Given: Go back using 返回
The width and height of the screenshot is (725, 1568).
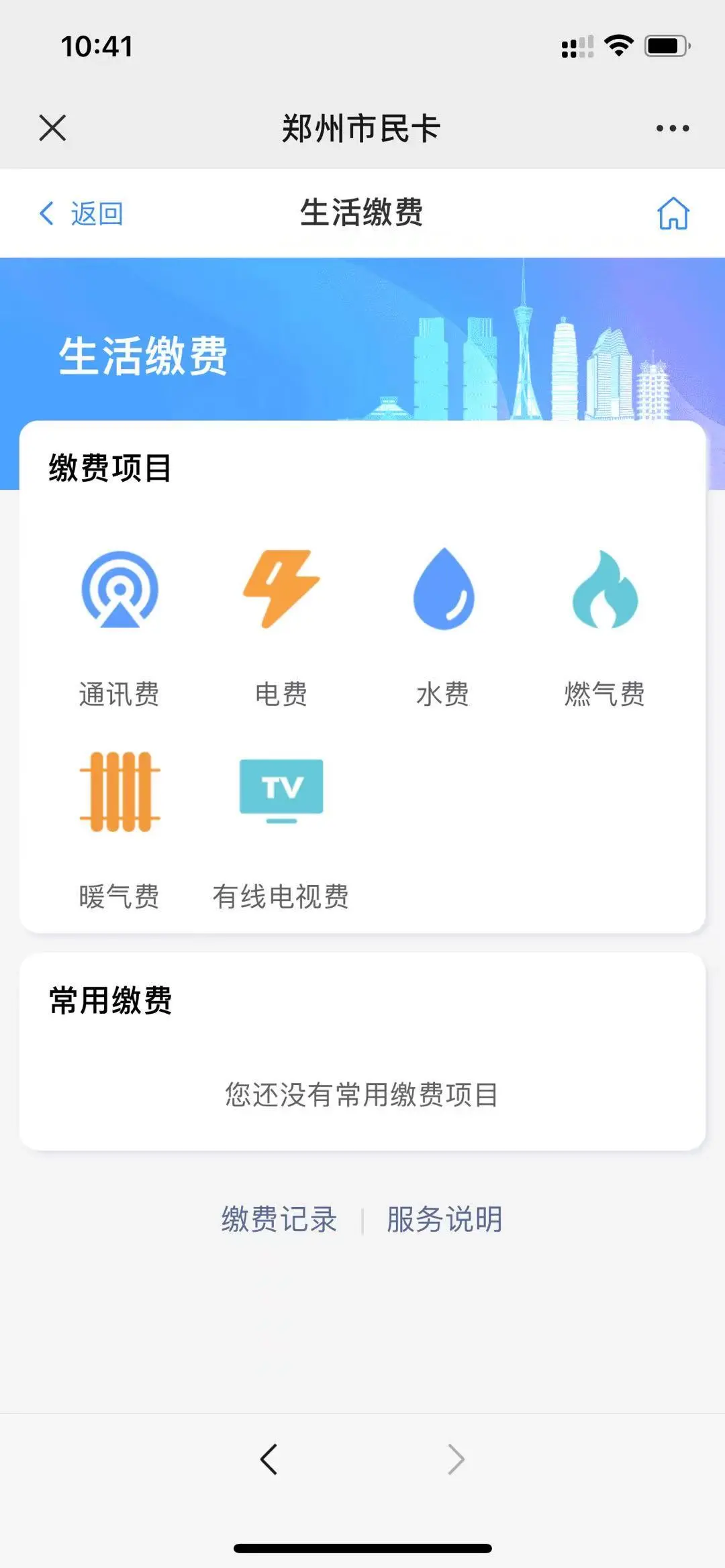Looking at the screenshot, I should tap(82, 213).
